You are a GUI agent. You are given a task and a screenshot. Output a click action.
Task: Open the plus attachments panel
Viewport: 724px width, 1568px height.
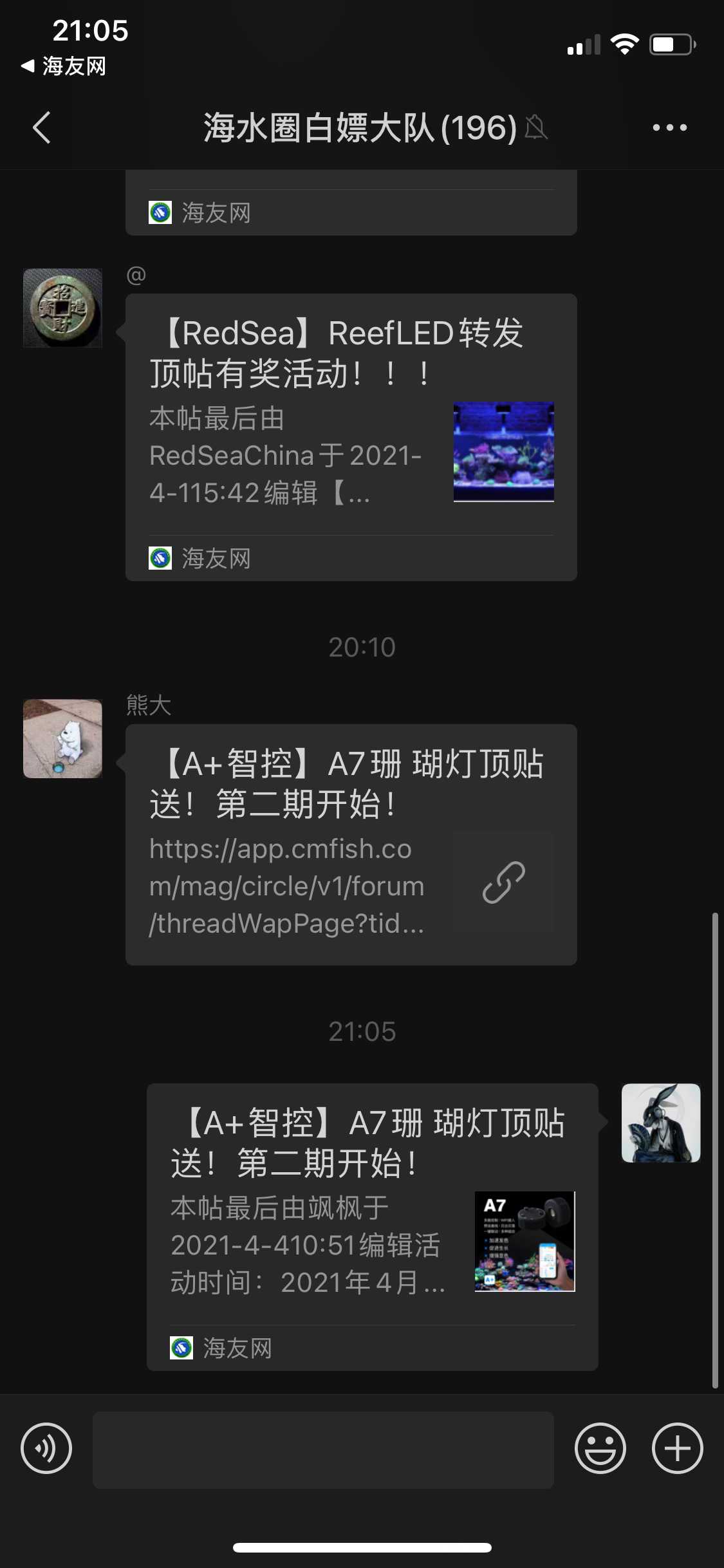[677, 1448]
